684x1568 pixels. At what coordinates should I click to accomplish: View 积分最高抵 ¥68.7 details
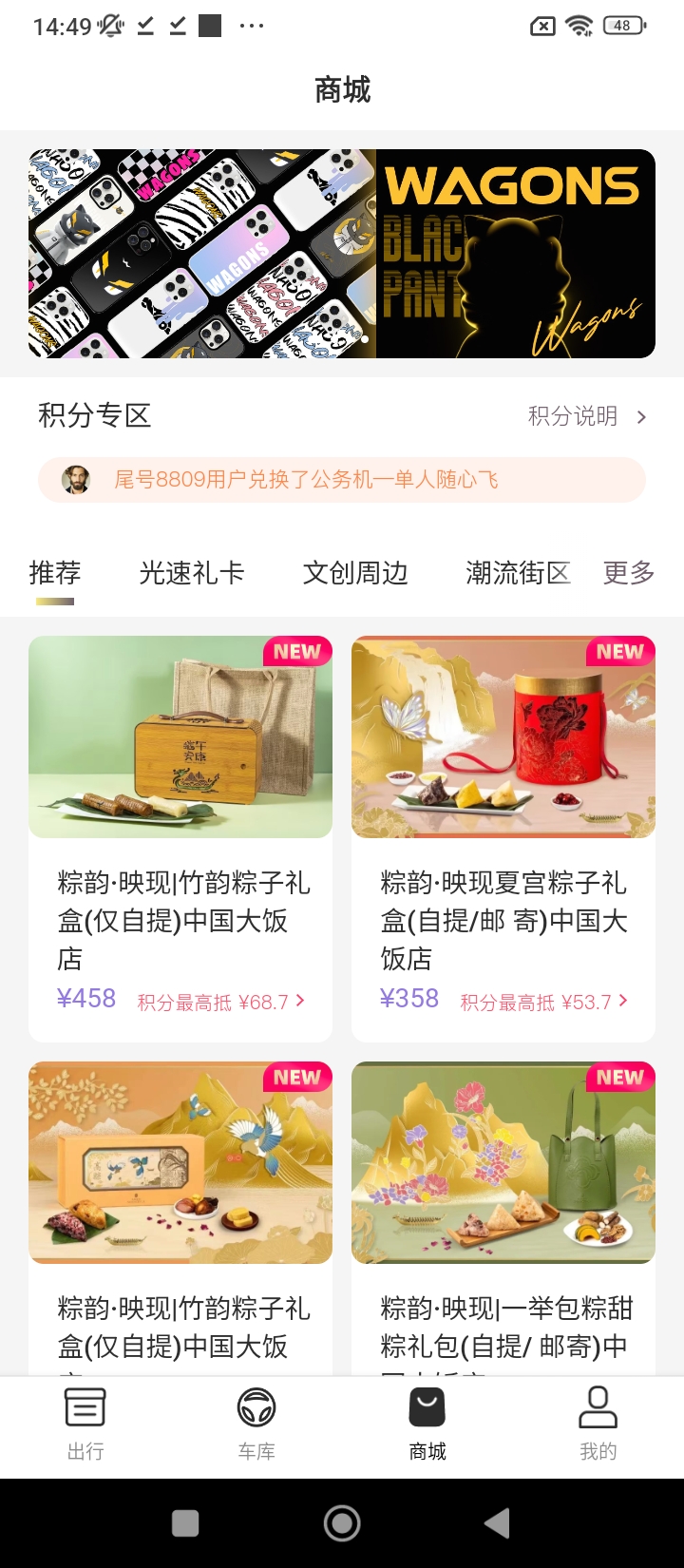click(x=220, y=1002)
